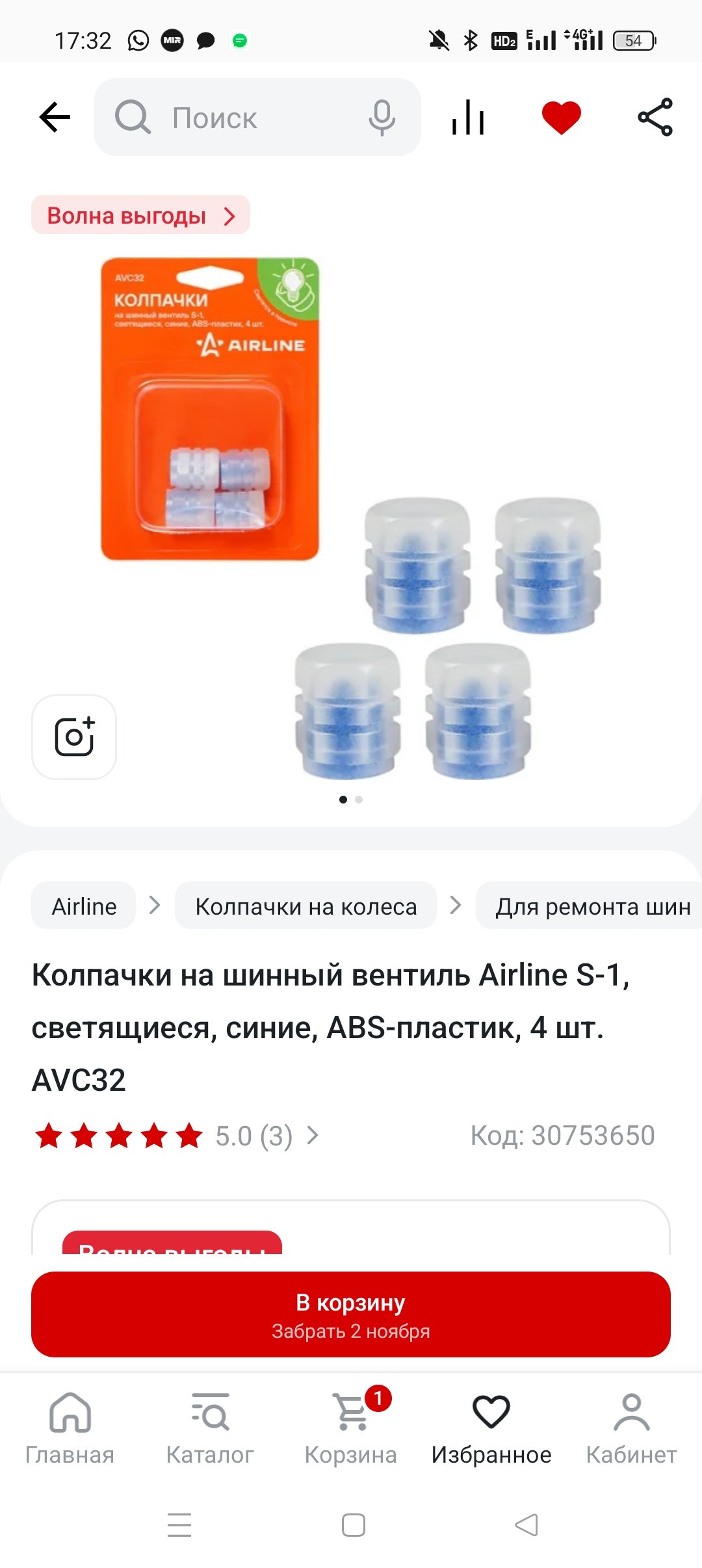
Task: Open the Для ремонта шин category
Action: (591, 906)
